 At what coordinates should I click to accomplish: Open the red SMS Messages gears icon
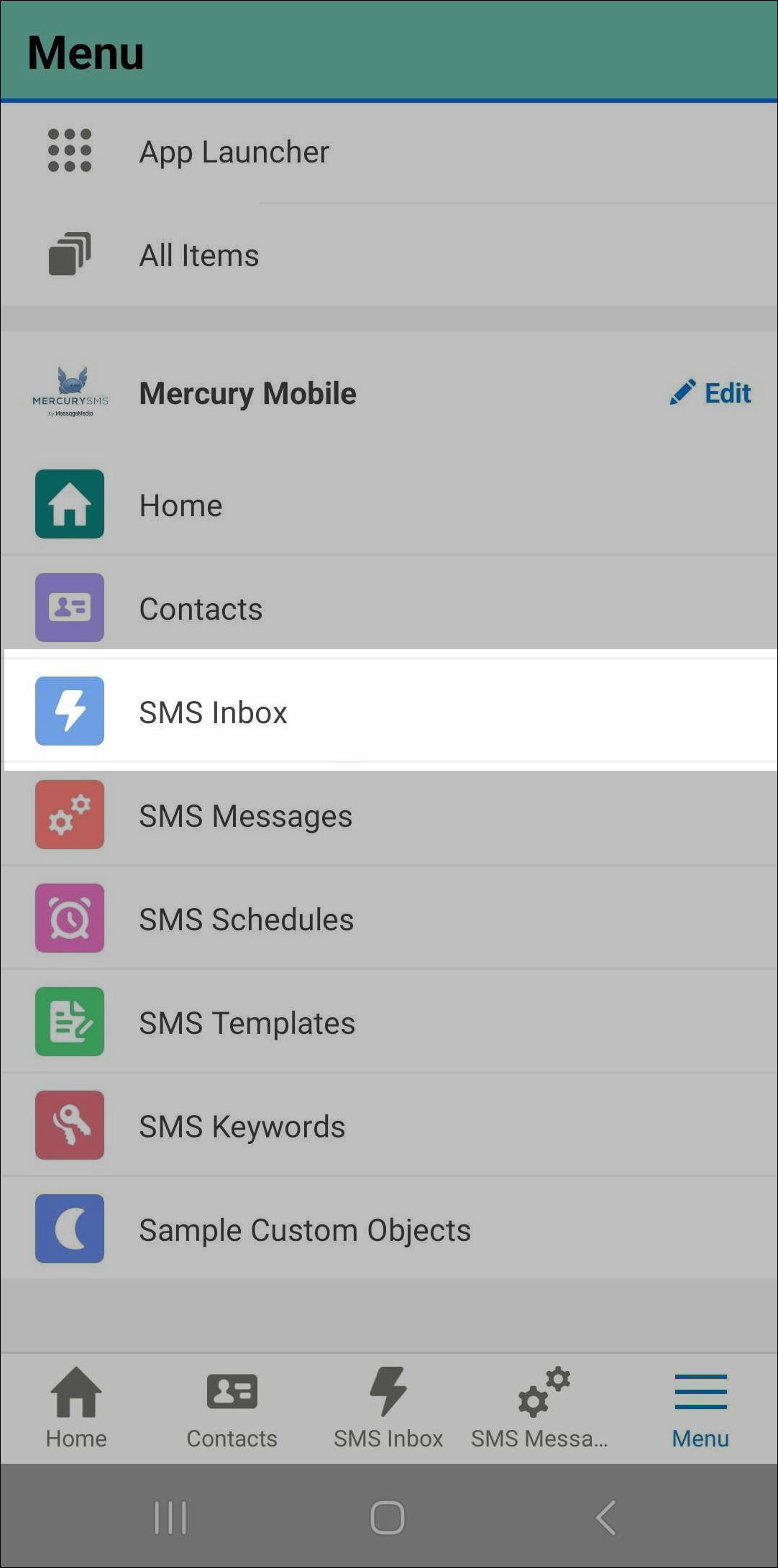tap(69, 814)
